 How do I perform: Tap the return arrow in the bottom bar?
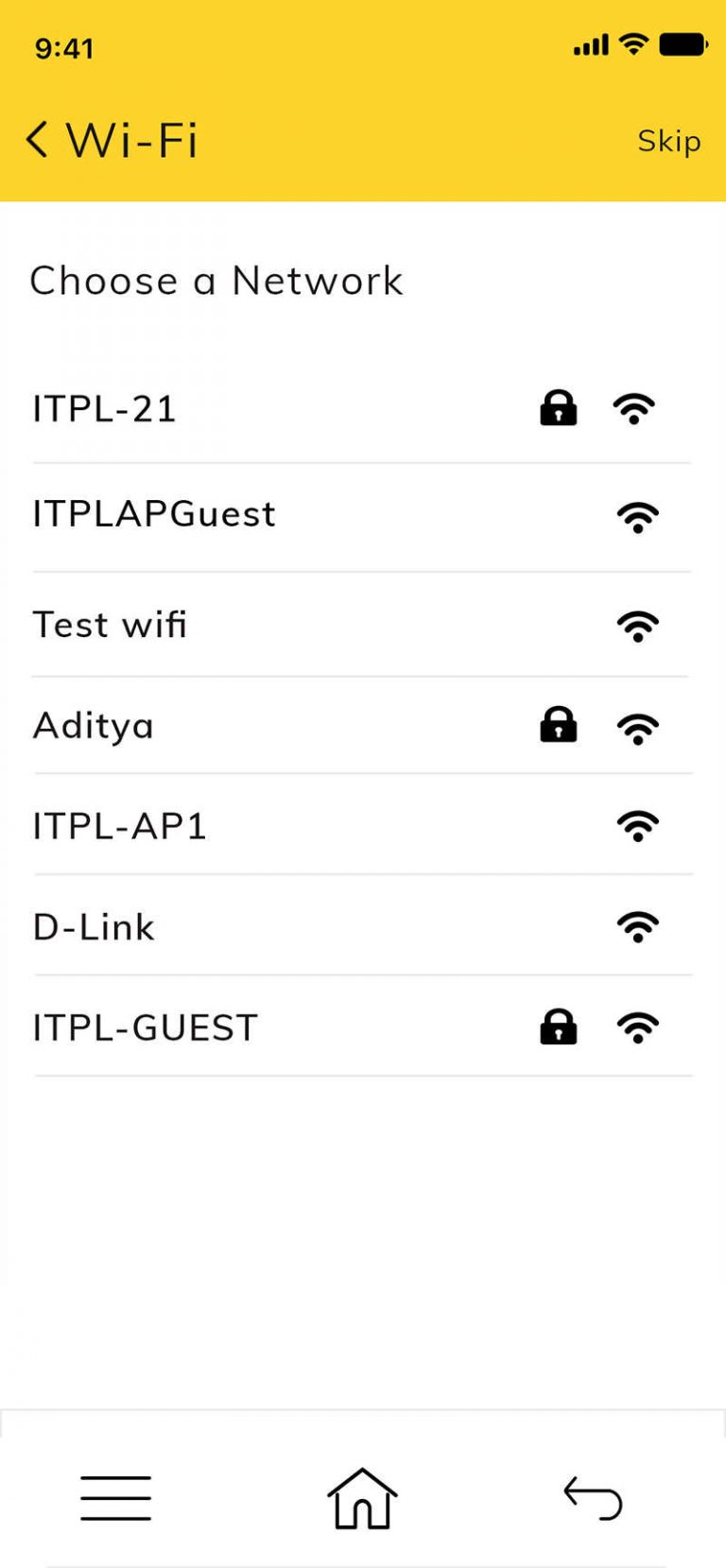tap(593, 1498)
